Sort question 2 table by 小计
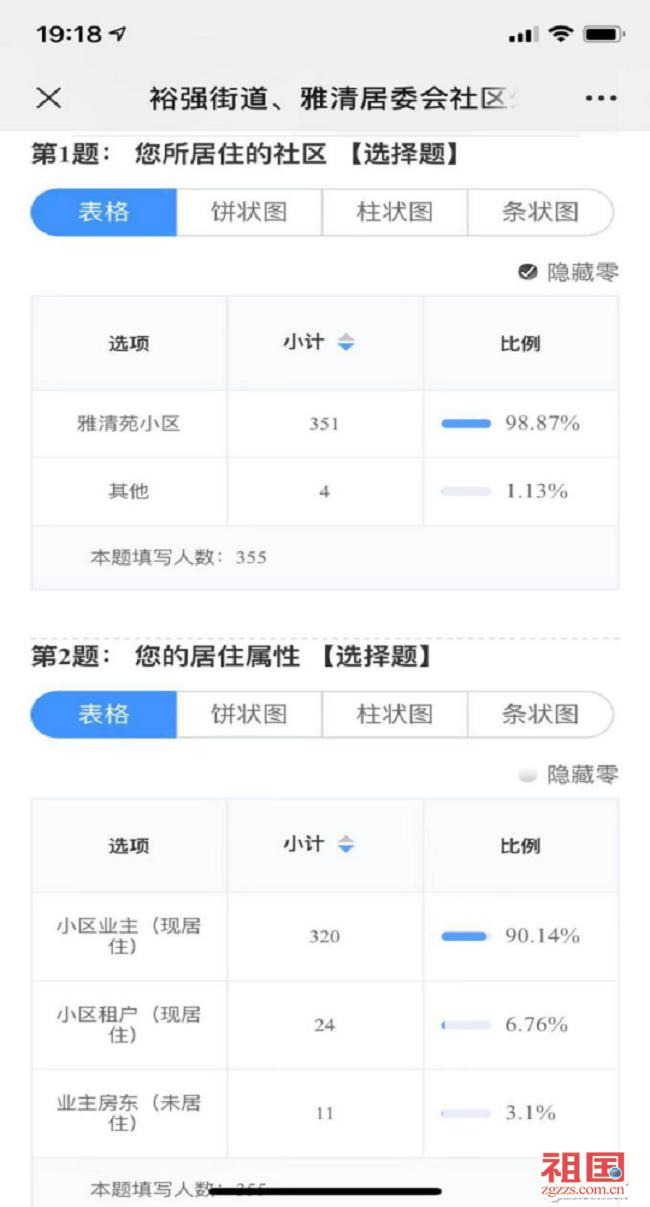The image size is (650, 1207). point(318,844)
